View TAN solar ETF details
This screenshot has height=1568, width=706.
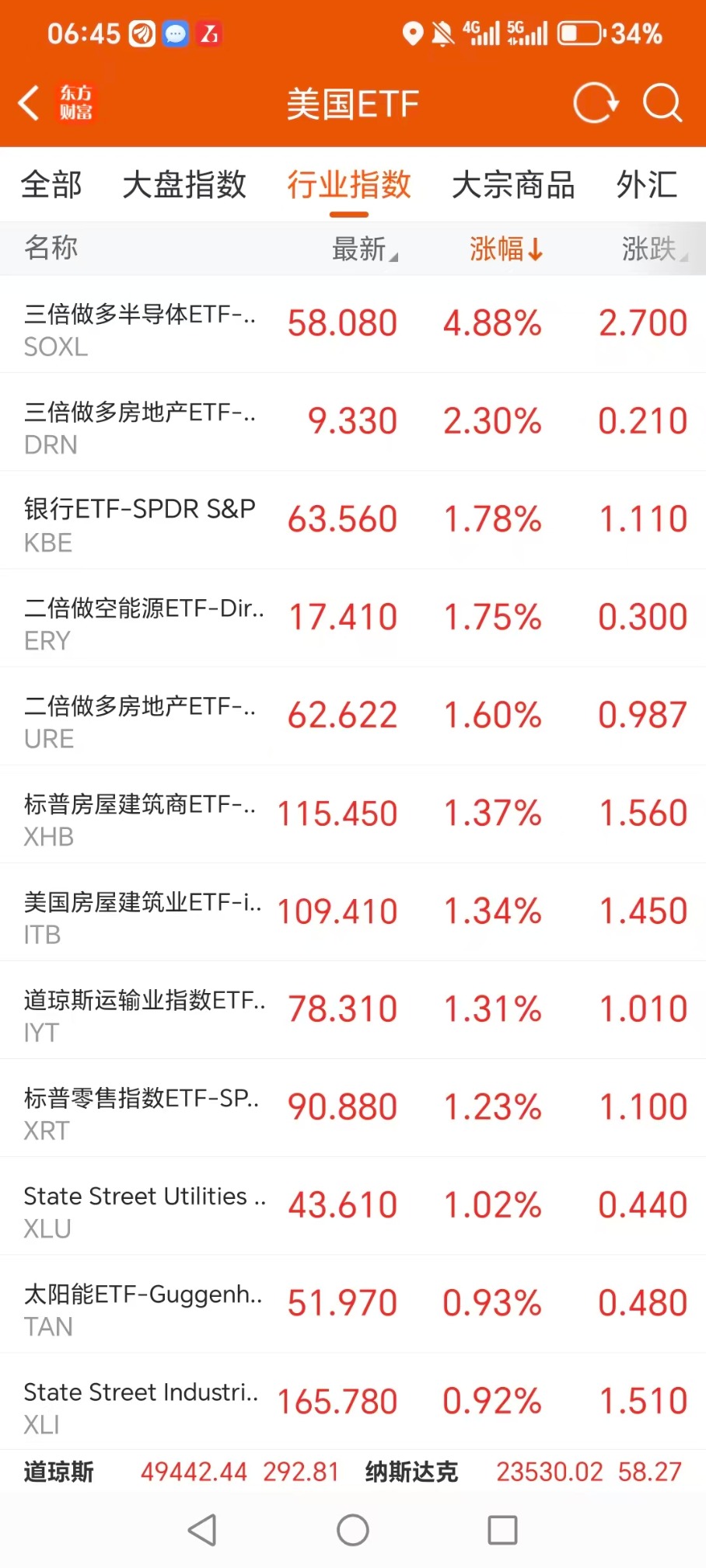tap(353, 1303)
